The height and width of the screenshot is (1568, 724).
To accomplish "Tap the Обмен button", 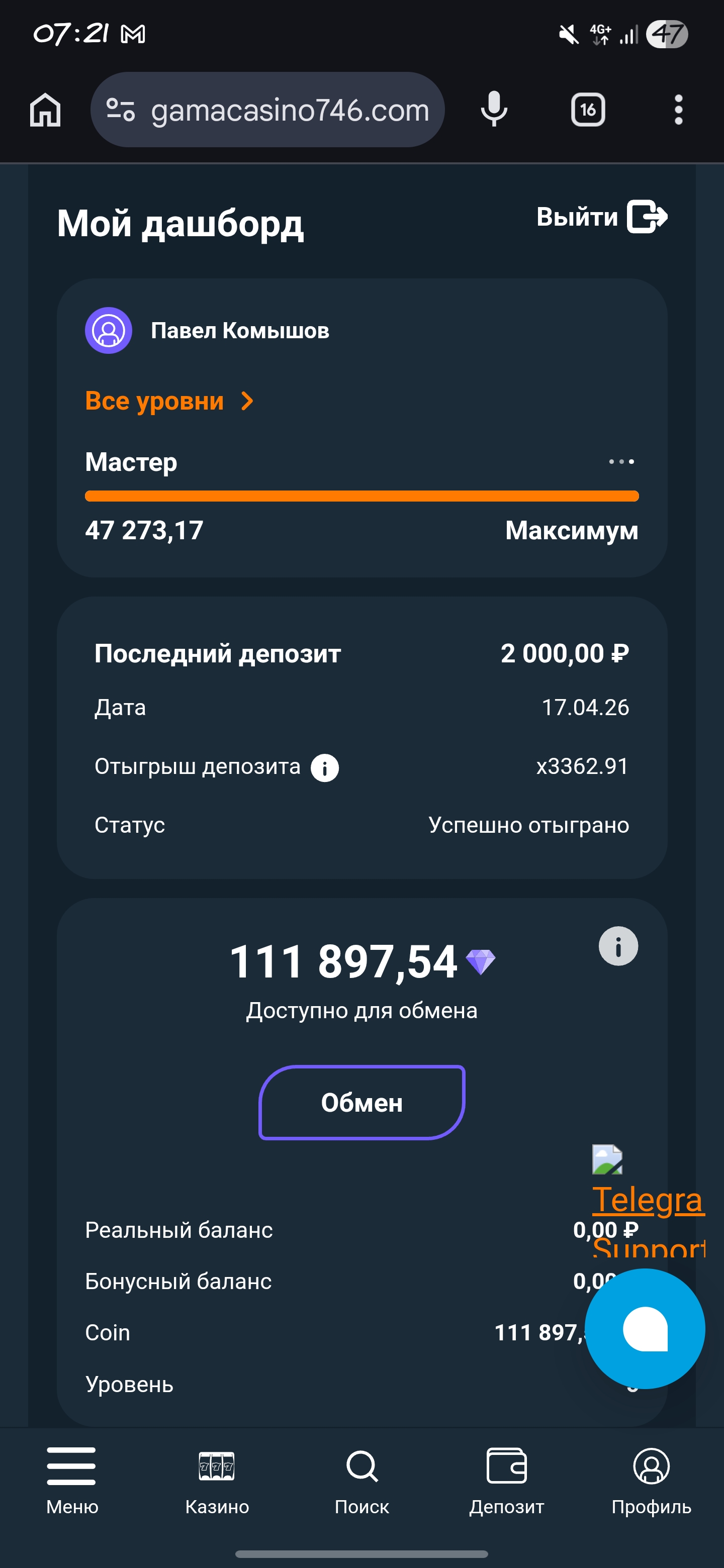I will (x=361, y=1102).
